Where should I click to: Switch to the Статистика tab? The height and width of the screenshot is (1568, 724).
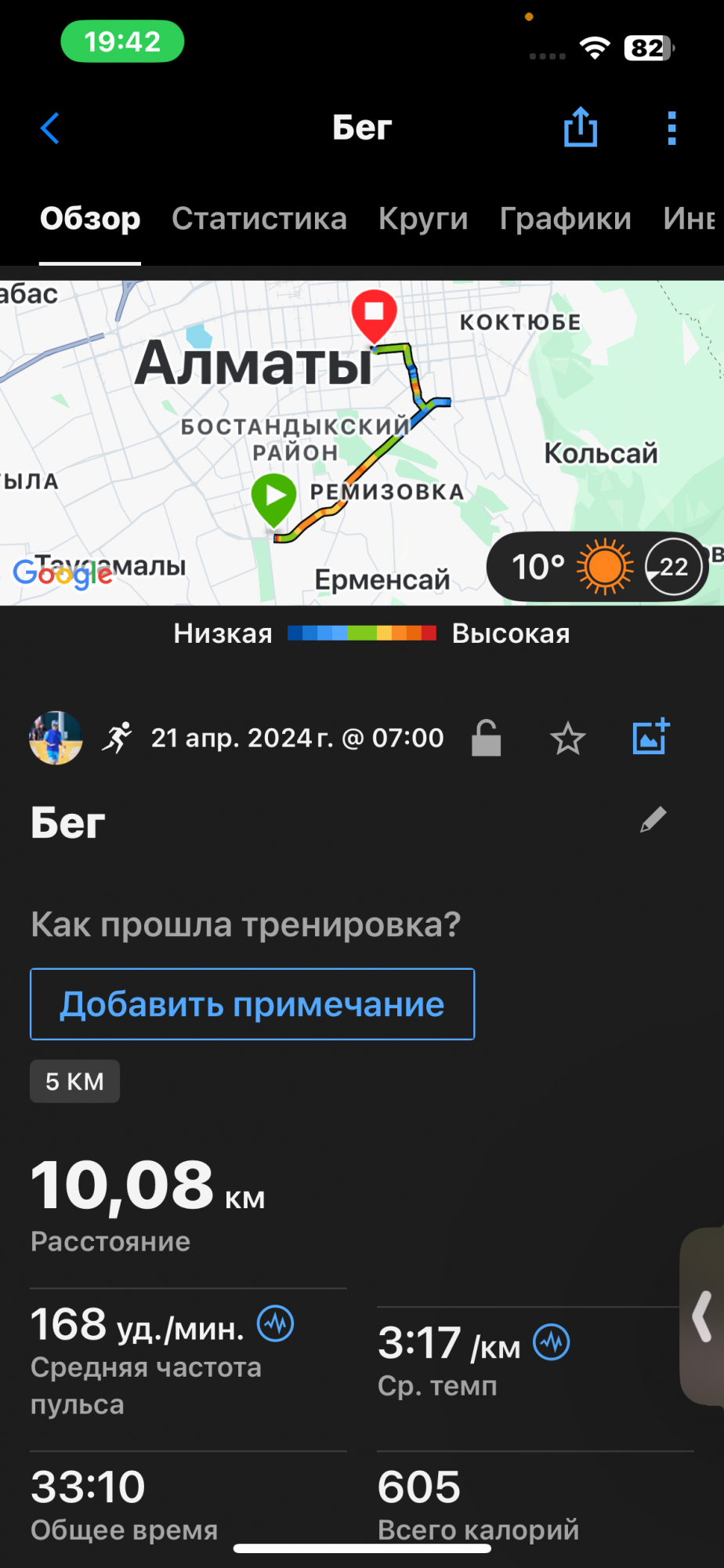(259, 219)
